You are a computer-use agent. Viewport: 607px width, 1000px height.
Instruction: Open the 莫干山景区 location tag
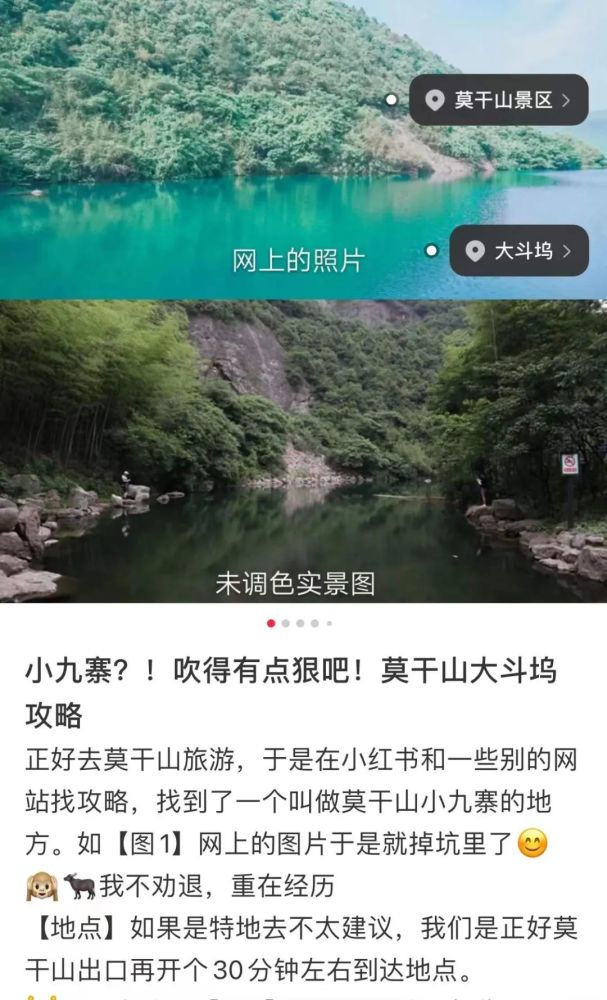click(x=499, y=100)
